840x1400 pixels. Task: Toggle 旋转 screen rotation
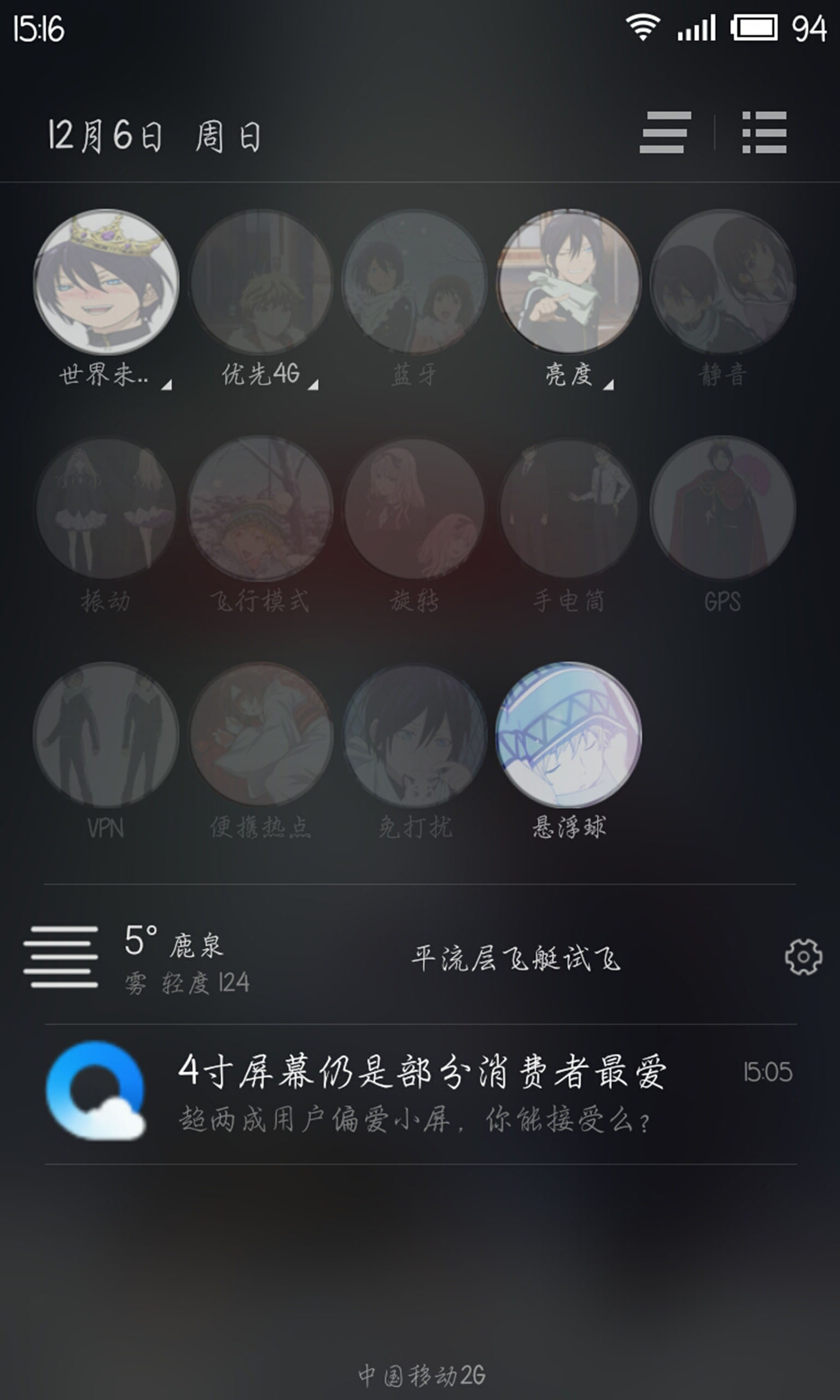415,507
